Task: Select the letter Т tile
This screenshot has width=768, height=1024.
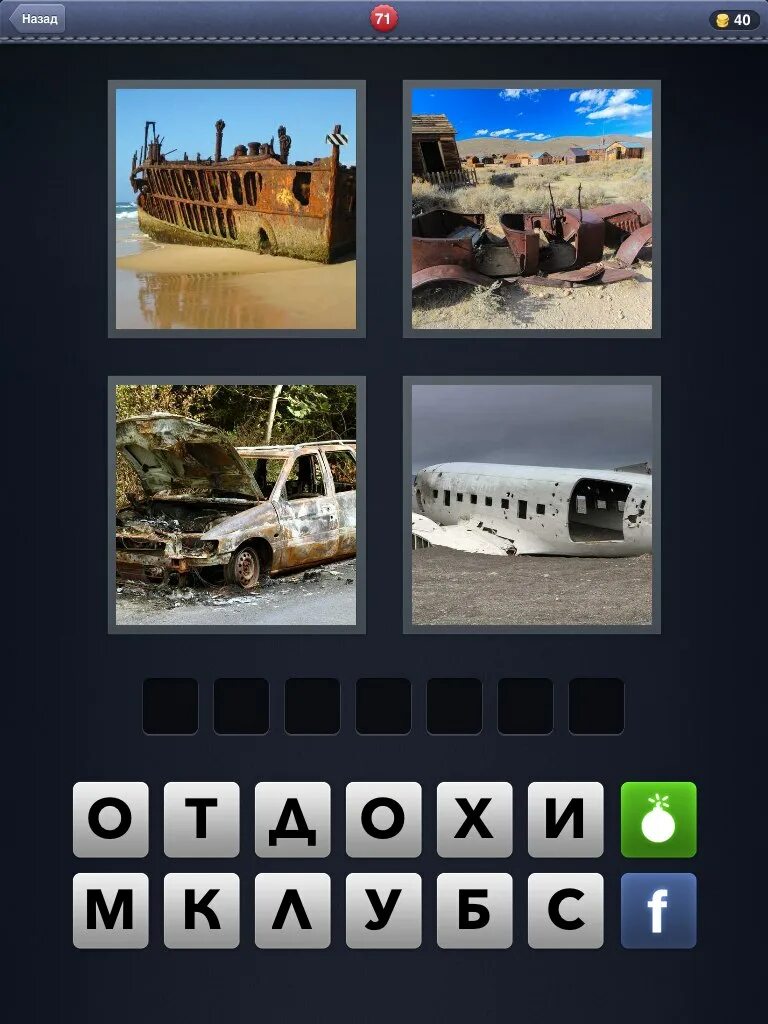Action: click(x=201, y=820)
